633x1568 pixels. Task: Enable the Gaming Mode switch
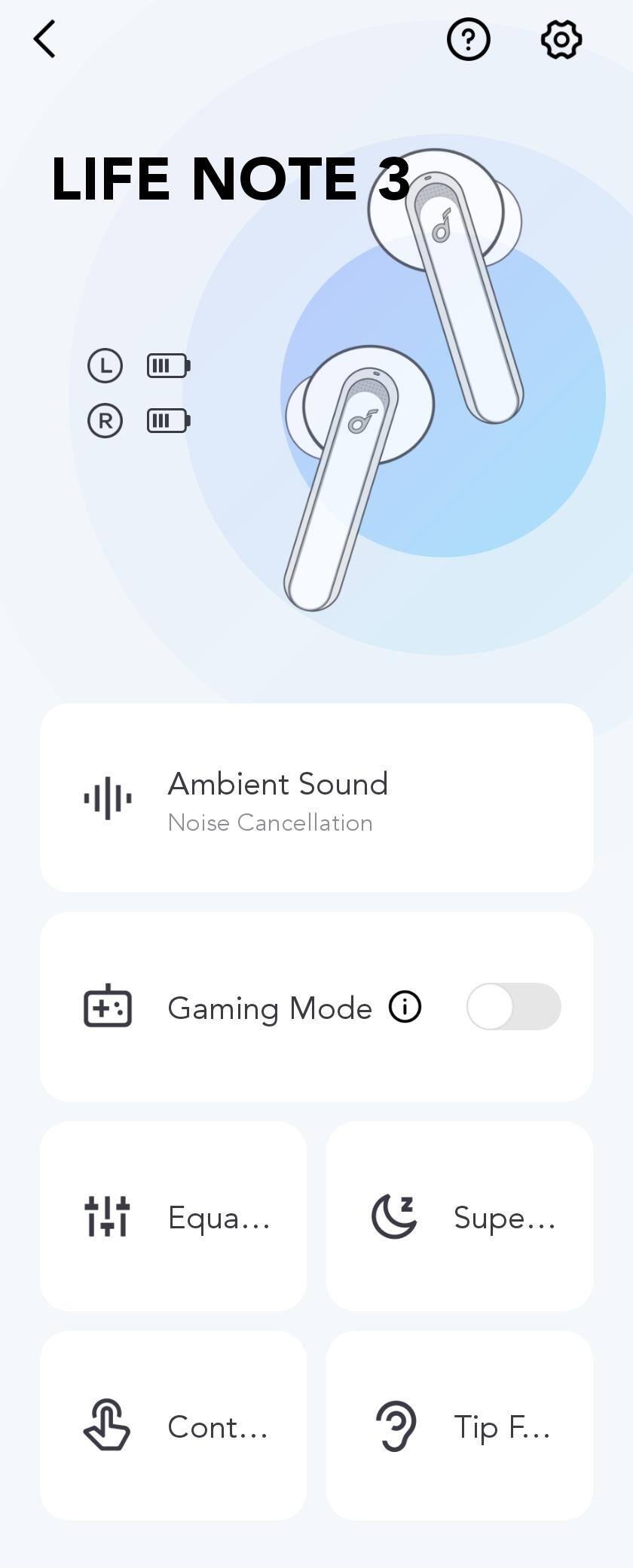[513, 1006]
